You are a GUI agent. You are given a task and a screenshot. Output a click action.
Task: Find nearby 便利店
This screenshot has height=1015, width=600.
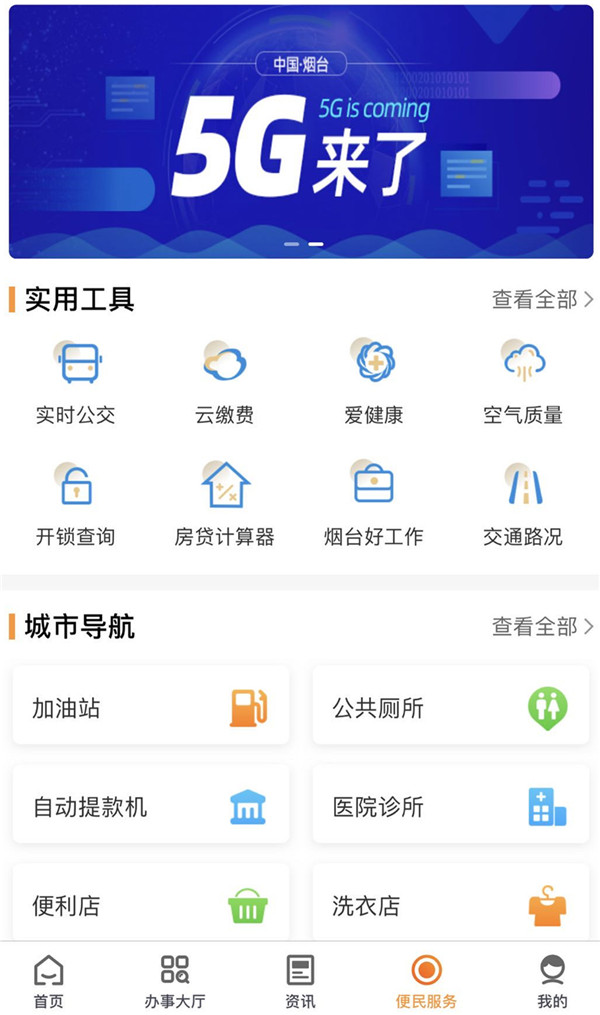click(151, 904)
